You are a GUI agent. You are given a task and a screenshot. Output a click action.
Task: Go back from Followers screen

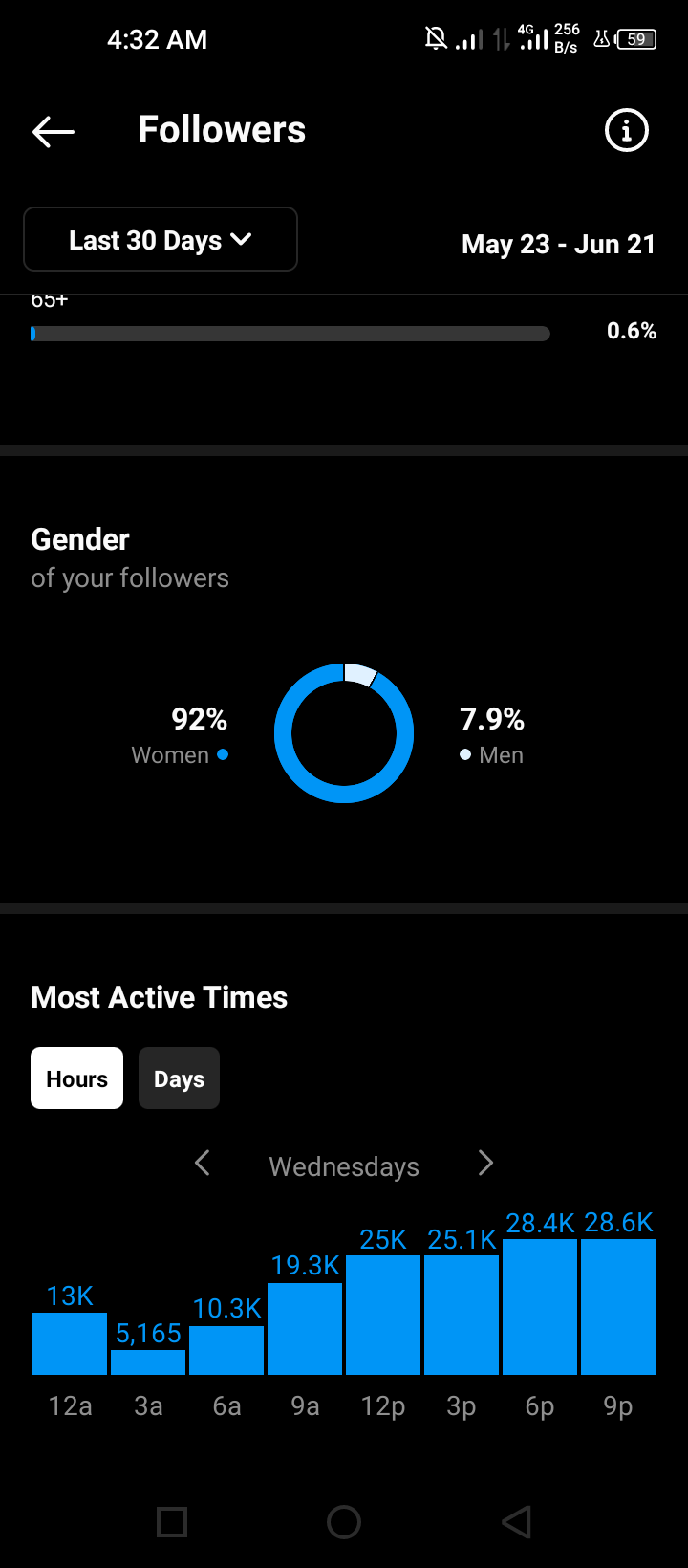(54, 131)
